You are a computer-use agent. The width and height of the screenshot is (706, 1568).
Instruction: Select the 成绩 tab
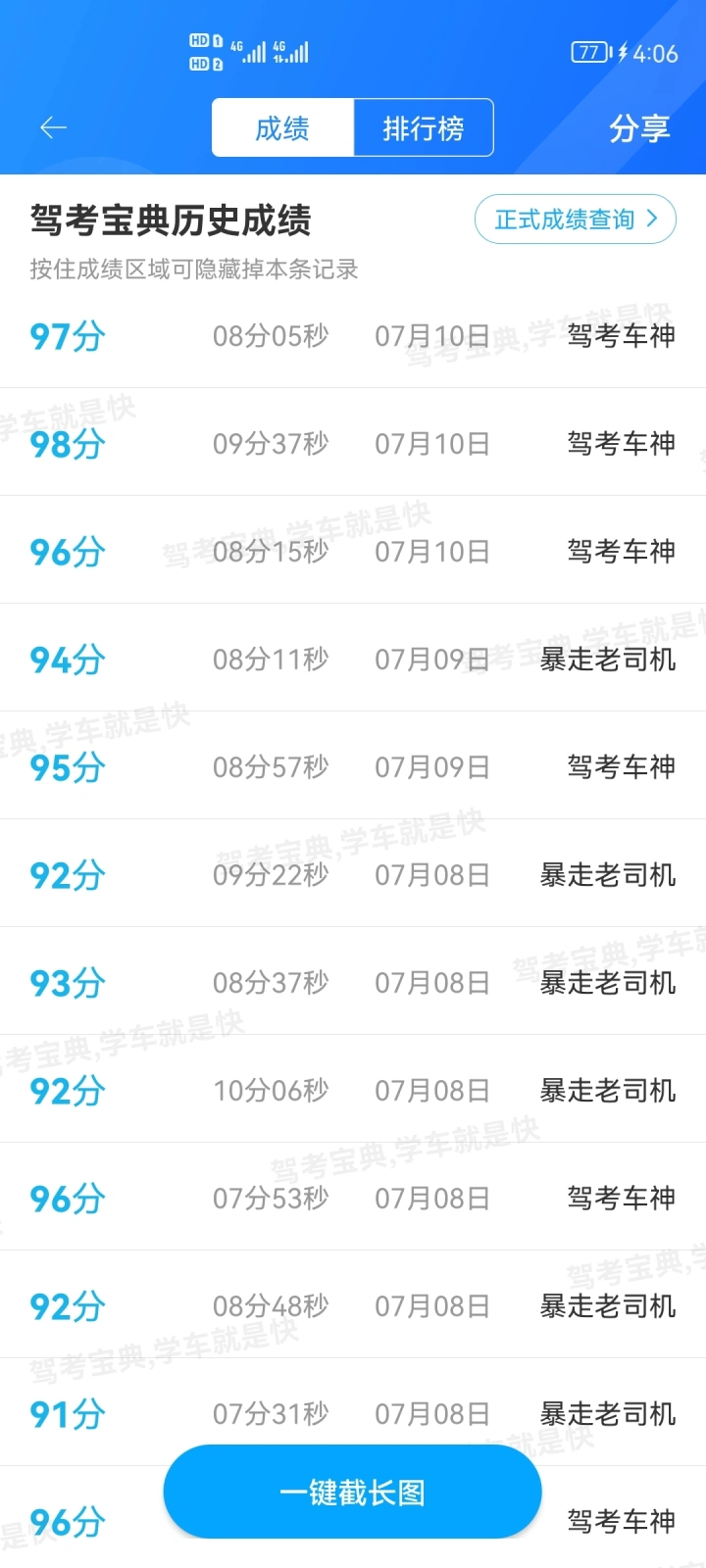pyautogui.click(x=282, y=127)
